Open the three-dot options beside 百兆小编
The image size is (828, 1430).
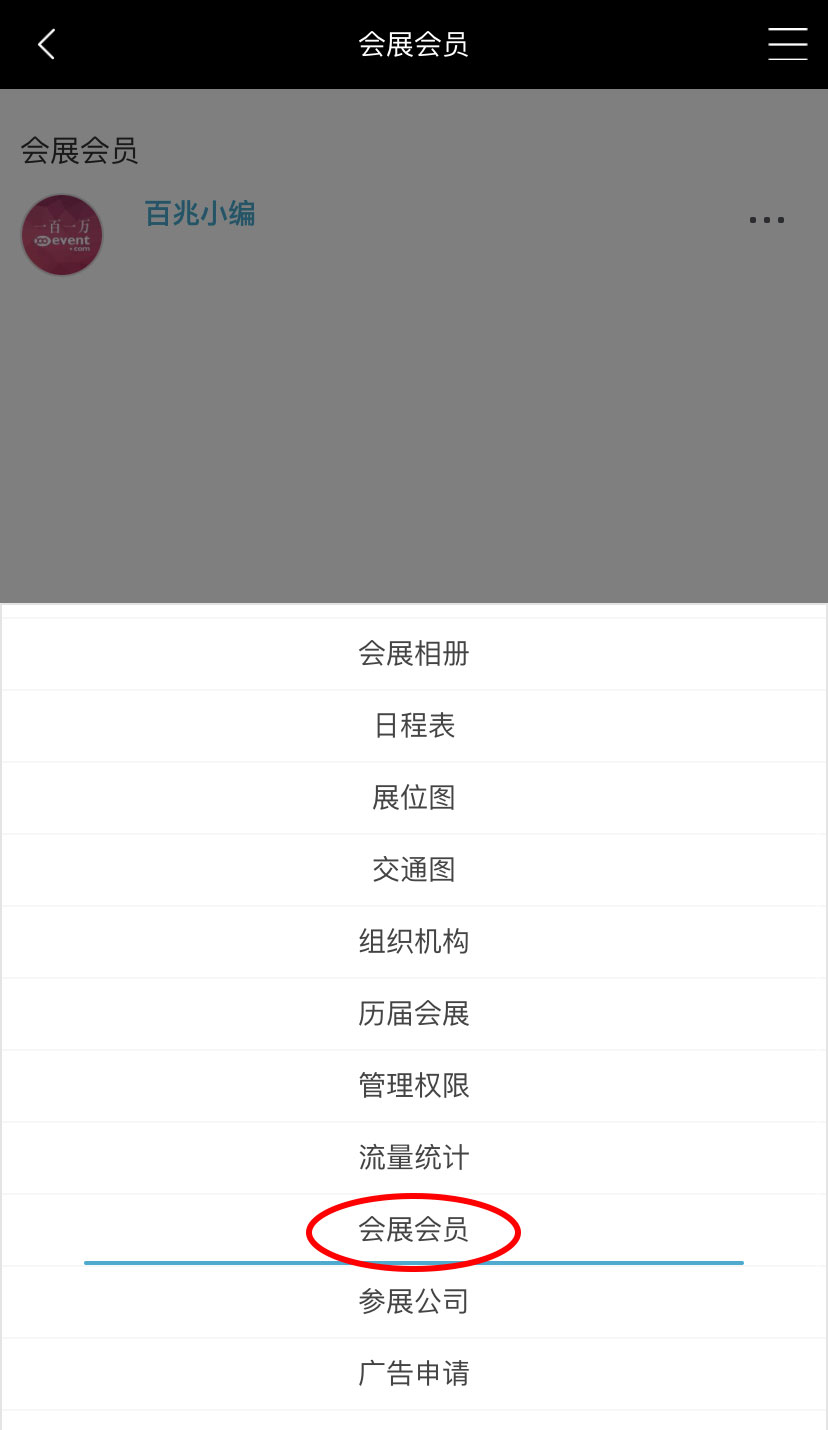[x=767, y=220]
